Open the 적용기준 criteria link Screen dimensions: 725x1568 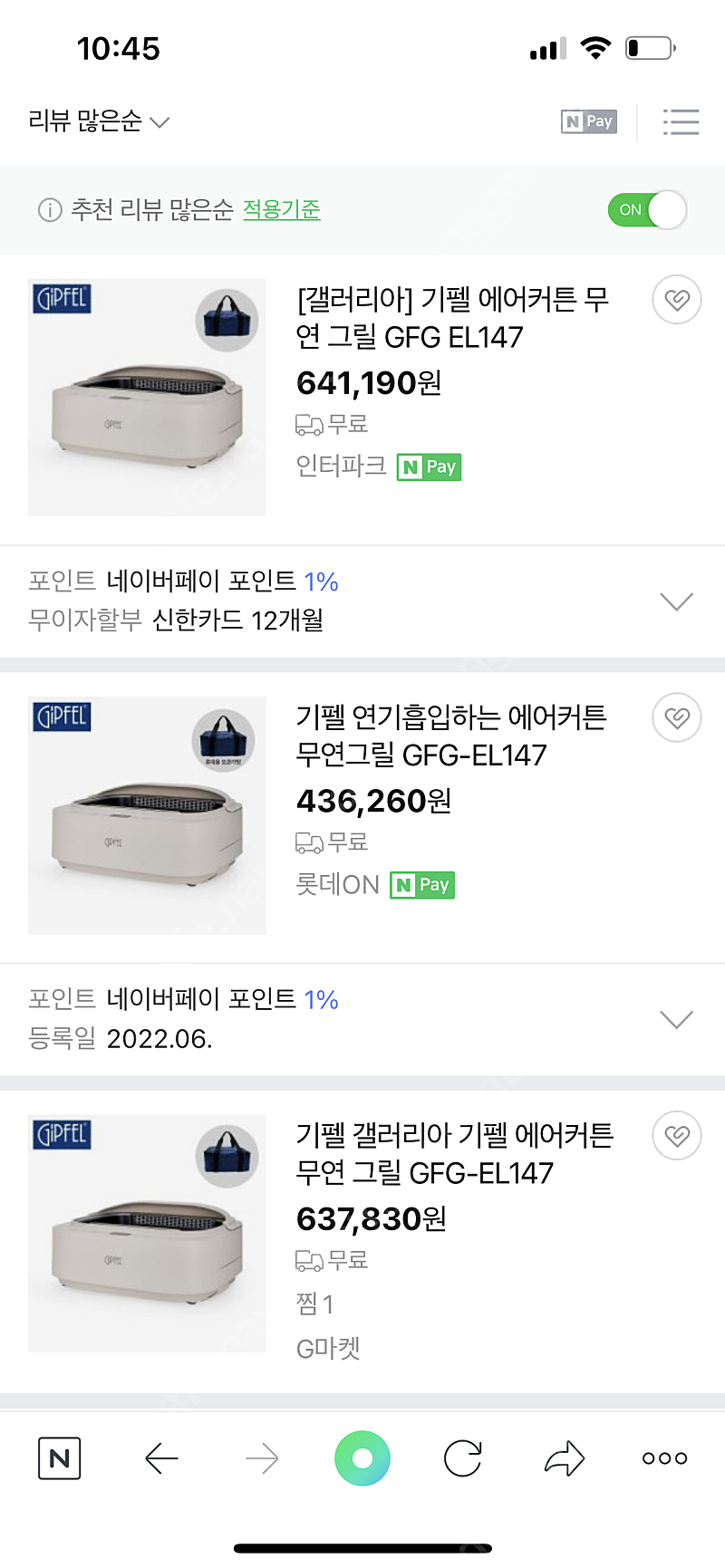coord(281,209)
